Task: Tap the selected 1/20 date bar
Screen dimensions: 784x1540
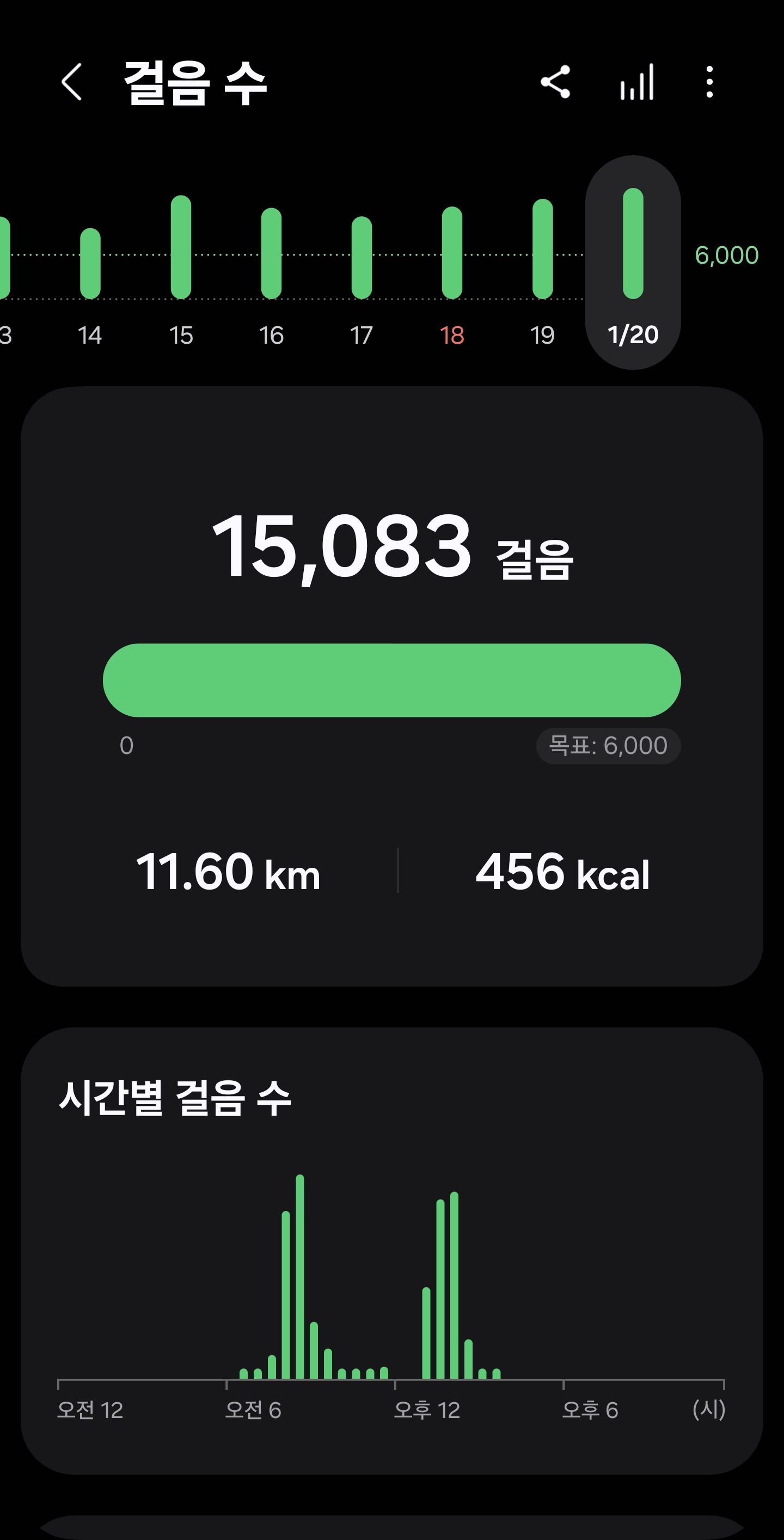Action: click(x=633, y=262)
